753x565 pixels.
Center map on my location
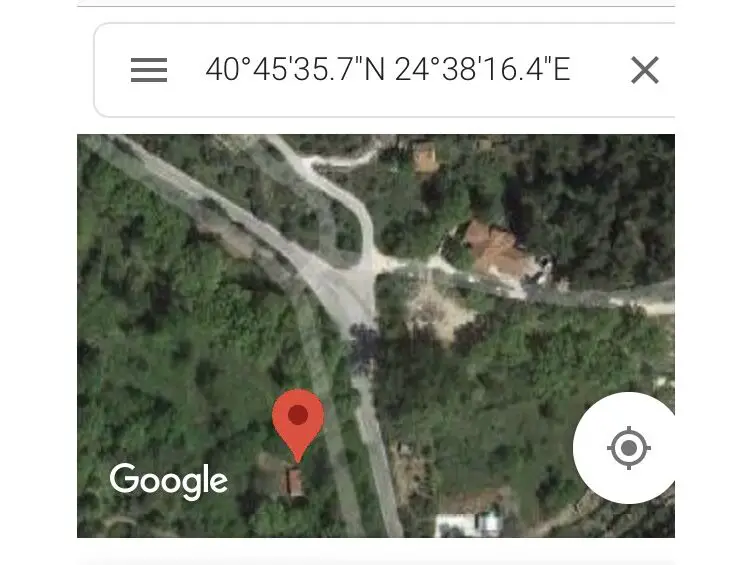628,447
